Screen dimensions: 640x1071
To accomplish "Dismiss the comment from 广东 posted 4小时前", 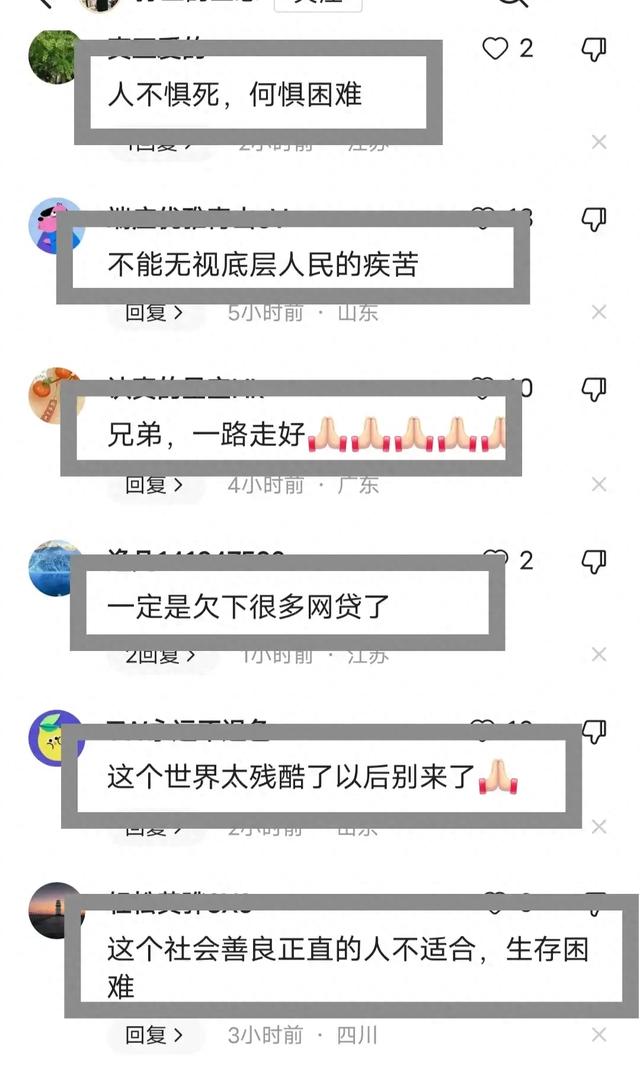I will point(599,485).
